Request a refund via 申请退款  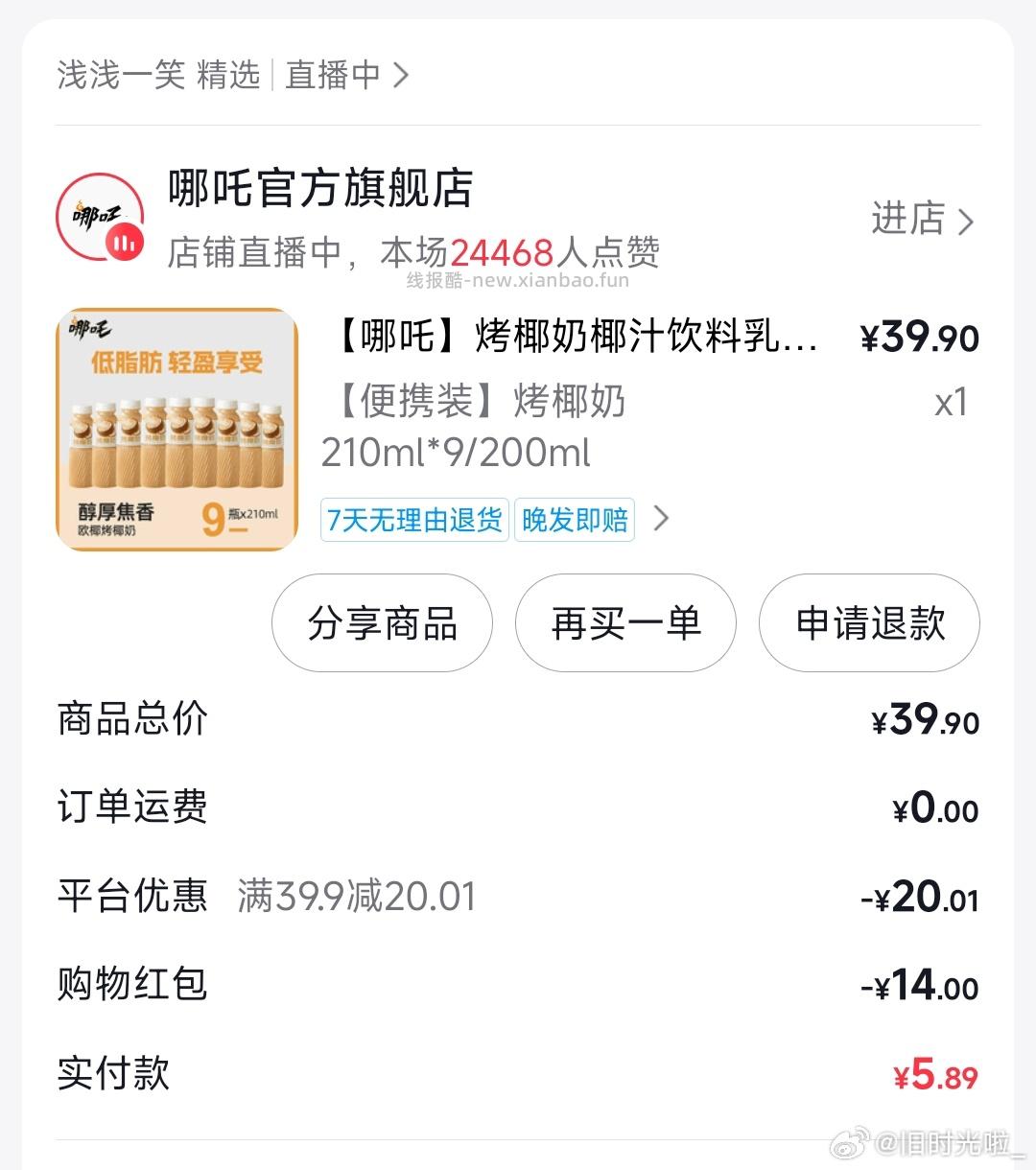click(869, 623)
